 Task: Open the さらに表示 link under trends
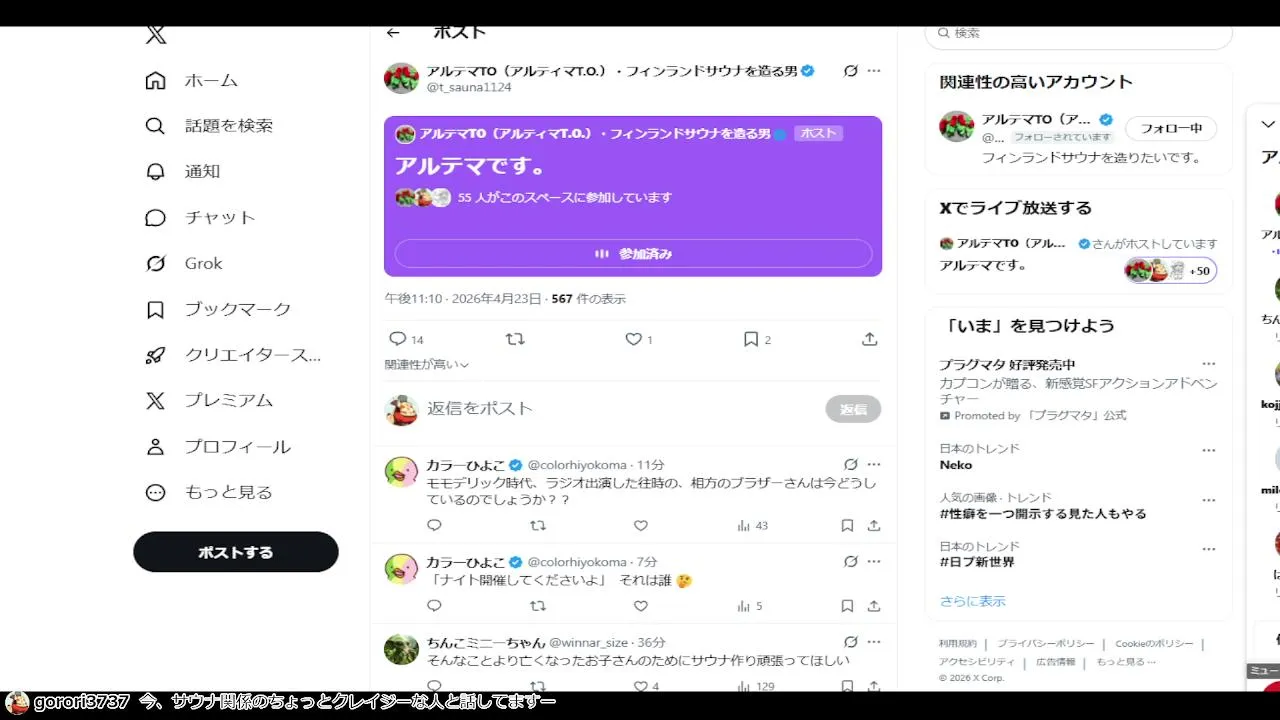[x=972, y=601]
